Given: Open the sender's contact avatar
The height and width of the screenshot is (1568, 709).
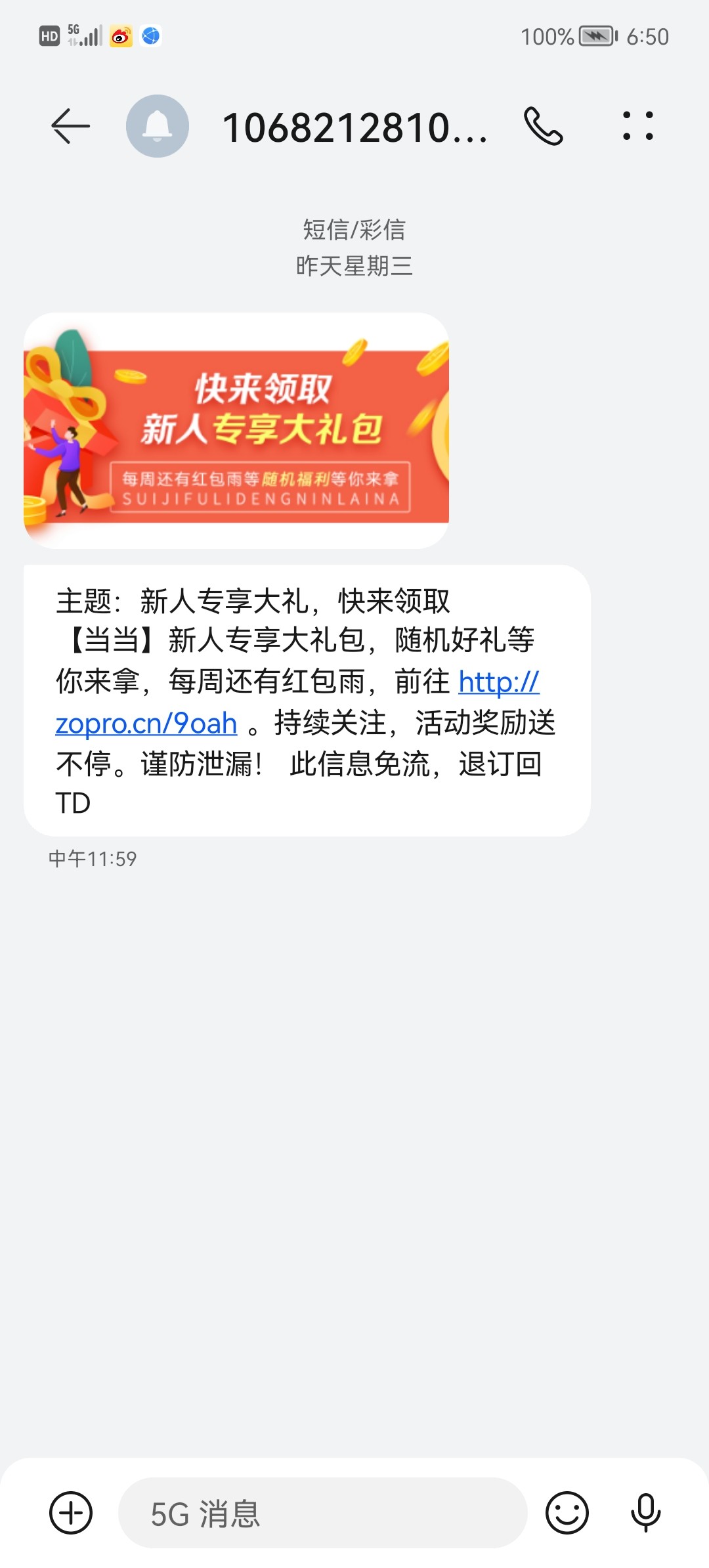Looking at the screenshot, I should point(158,126).
